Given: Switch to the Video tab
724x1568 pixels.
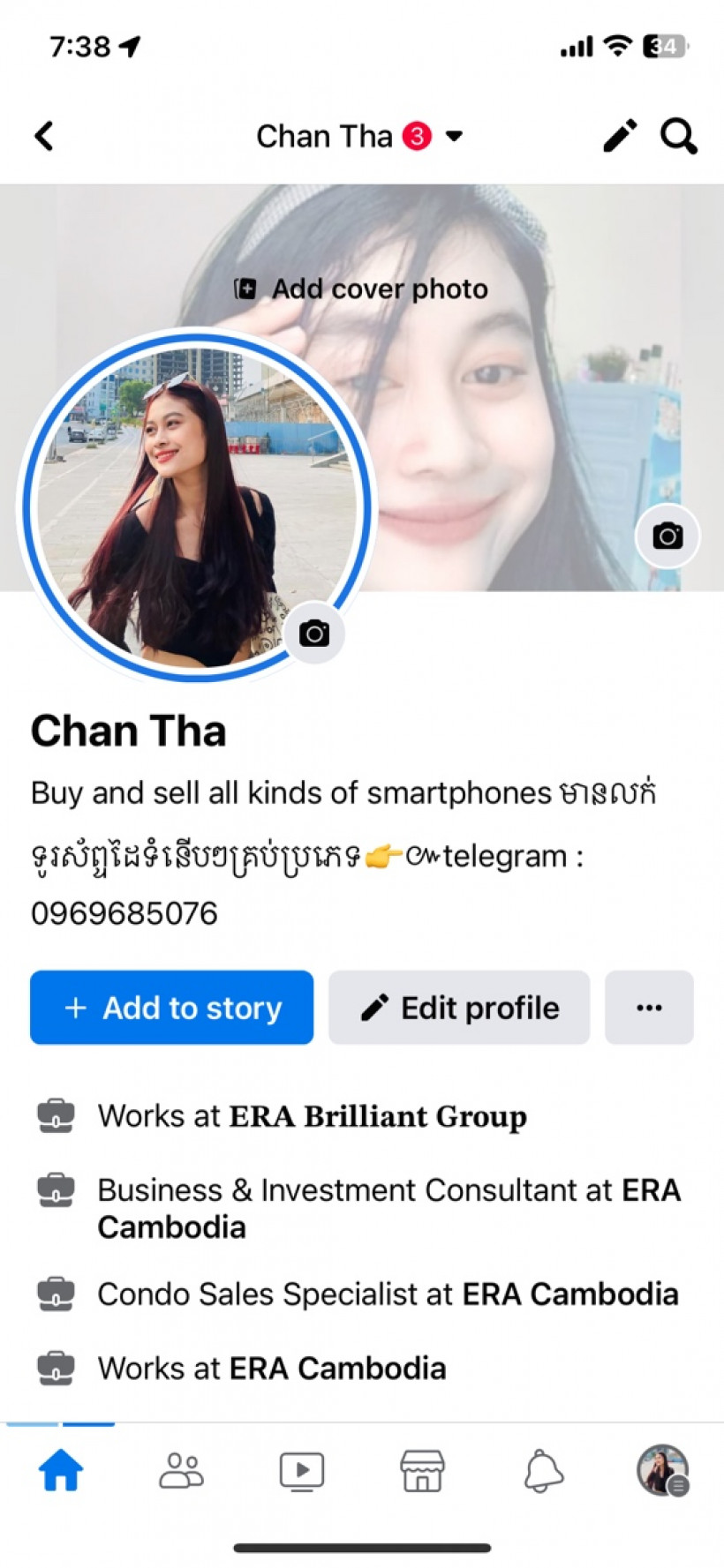Looking at the screenshot, I should [x=302, y=1471].
